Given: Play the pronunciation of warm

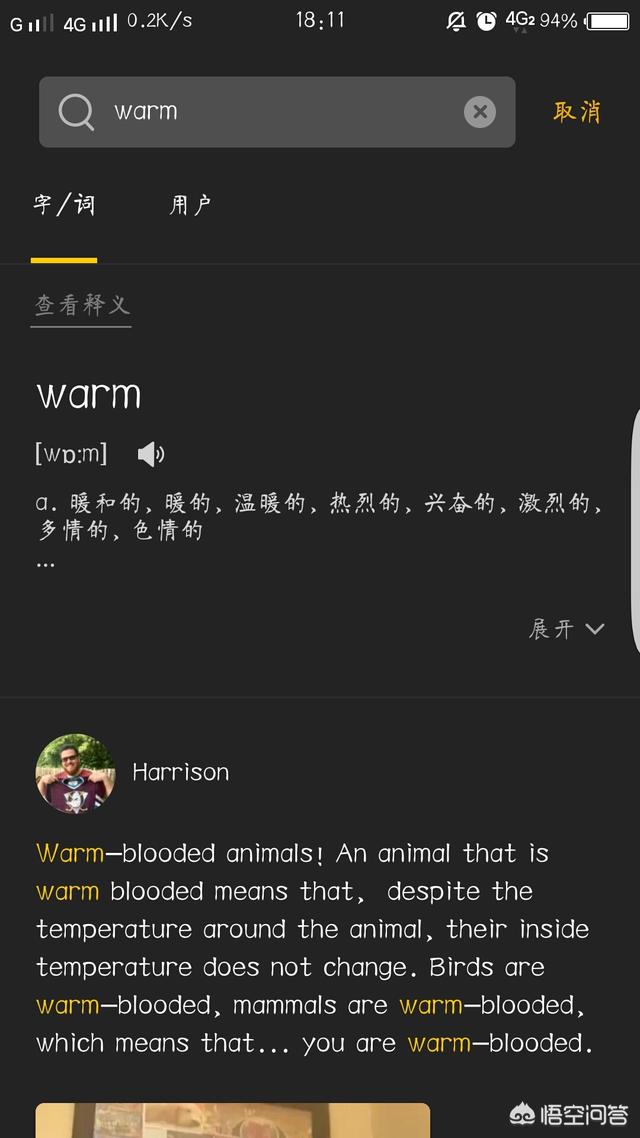Looking at the screenshot, I should 151,454.
